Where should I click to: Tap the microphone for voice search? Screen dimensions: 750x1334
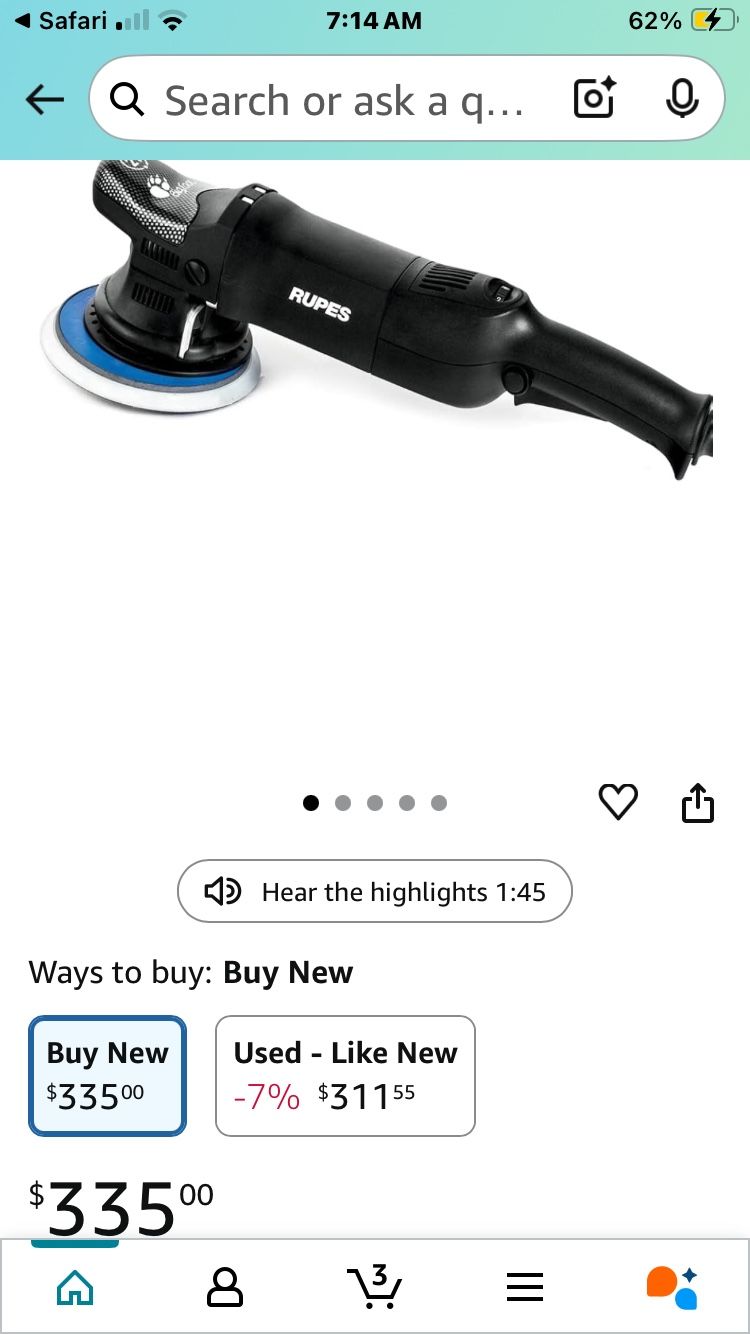coord(683,99)
